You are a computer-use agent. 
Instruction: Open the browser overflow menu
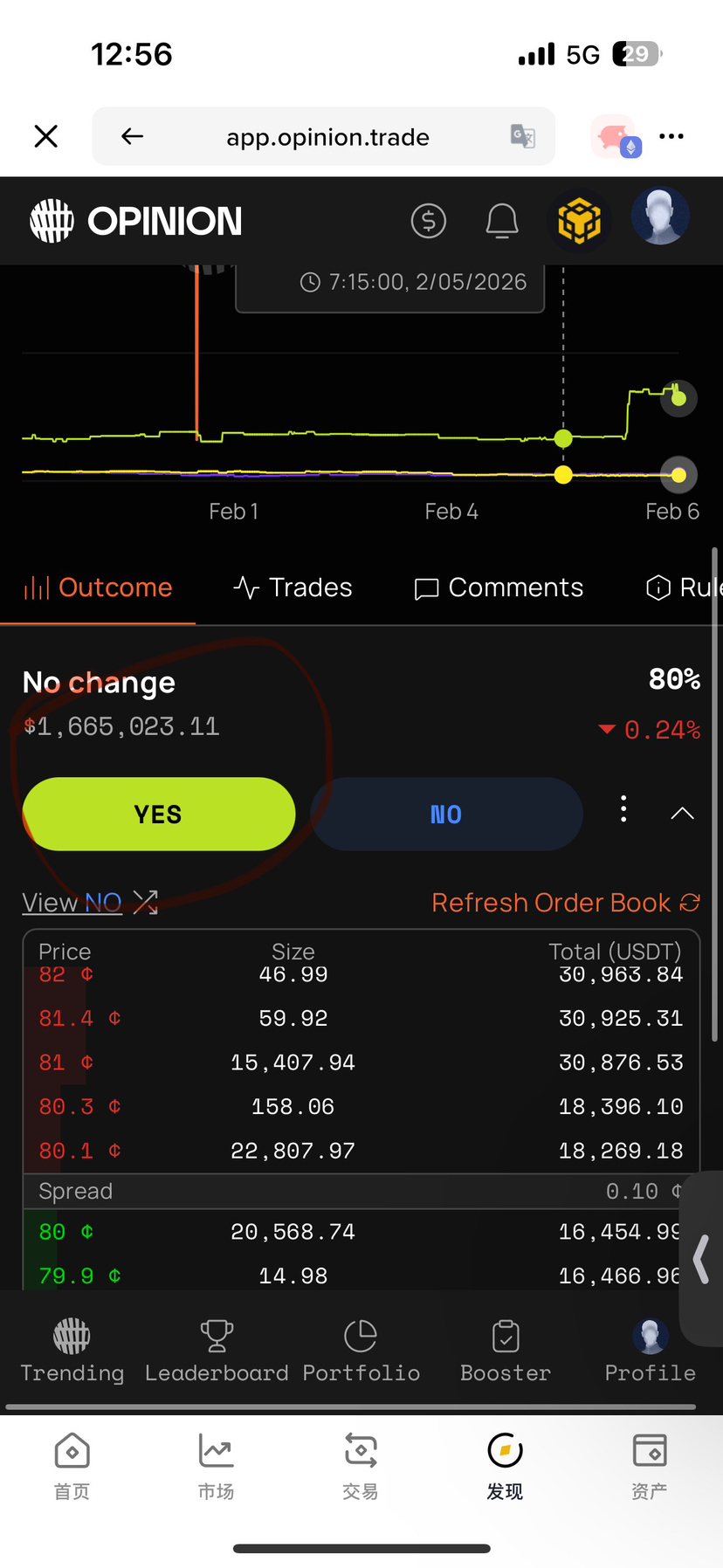coord(671,136)
